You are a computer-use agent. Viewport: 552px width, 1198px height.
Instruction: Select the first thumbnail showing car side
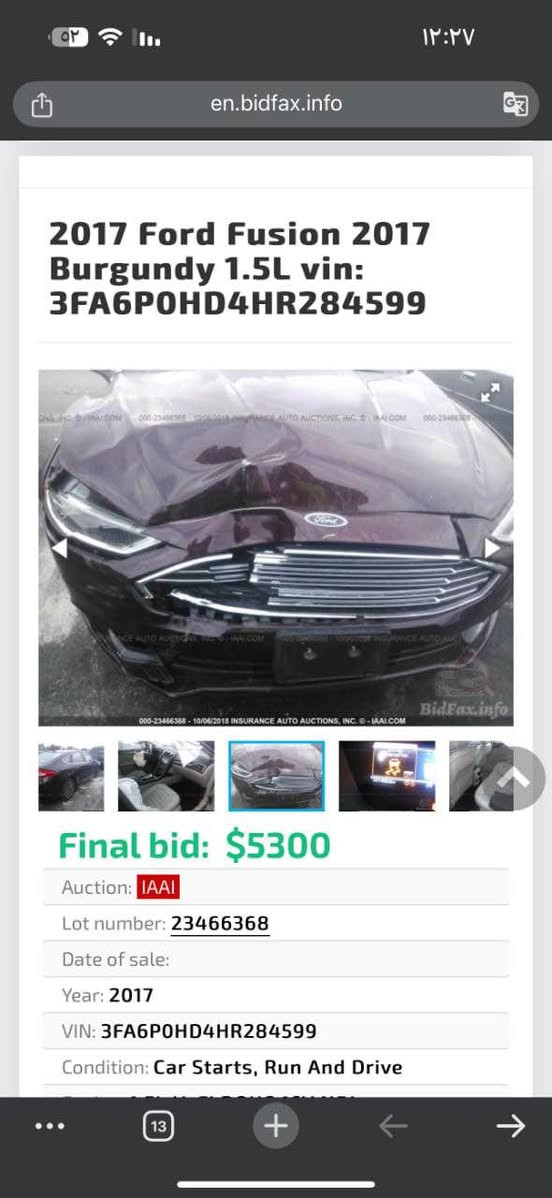(71, 775)
